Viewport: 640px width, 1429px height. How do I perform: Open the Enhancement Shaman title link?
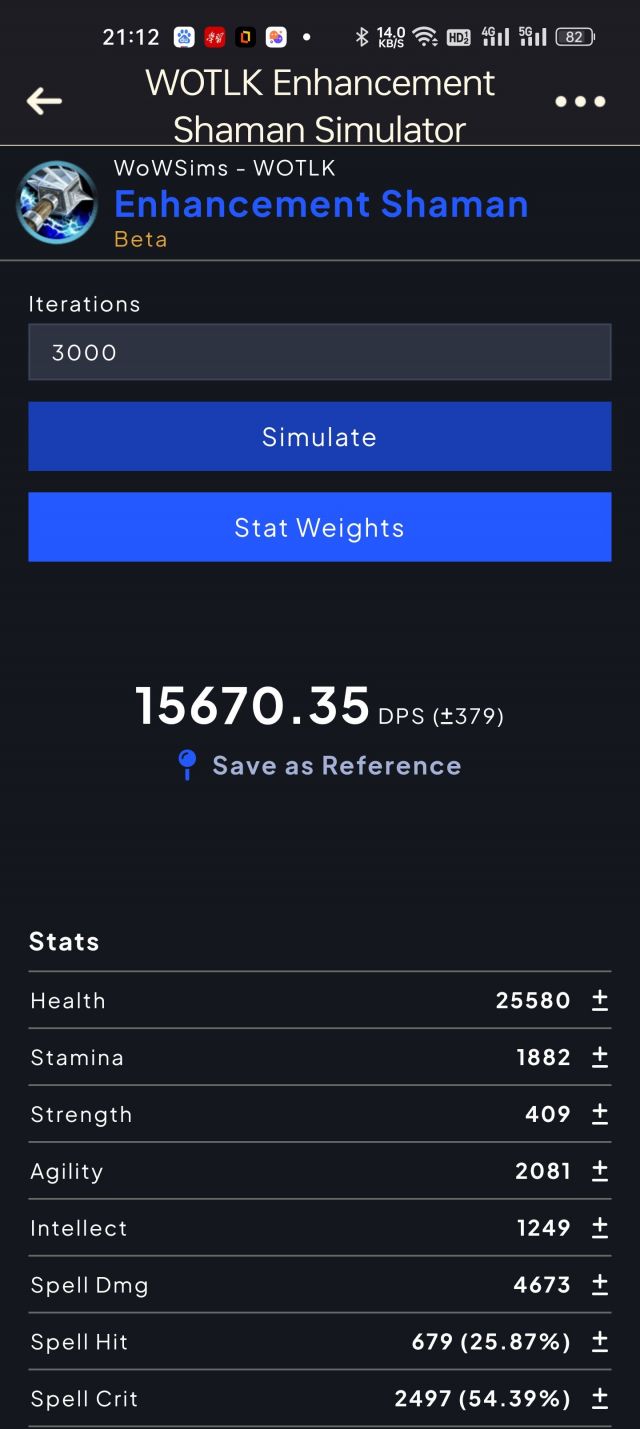tap(320, 204)
